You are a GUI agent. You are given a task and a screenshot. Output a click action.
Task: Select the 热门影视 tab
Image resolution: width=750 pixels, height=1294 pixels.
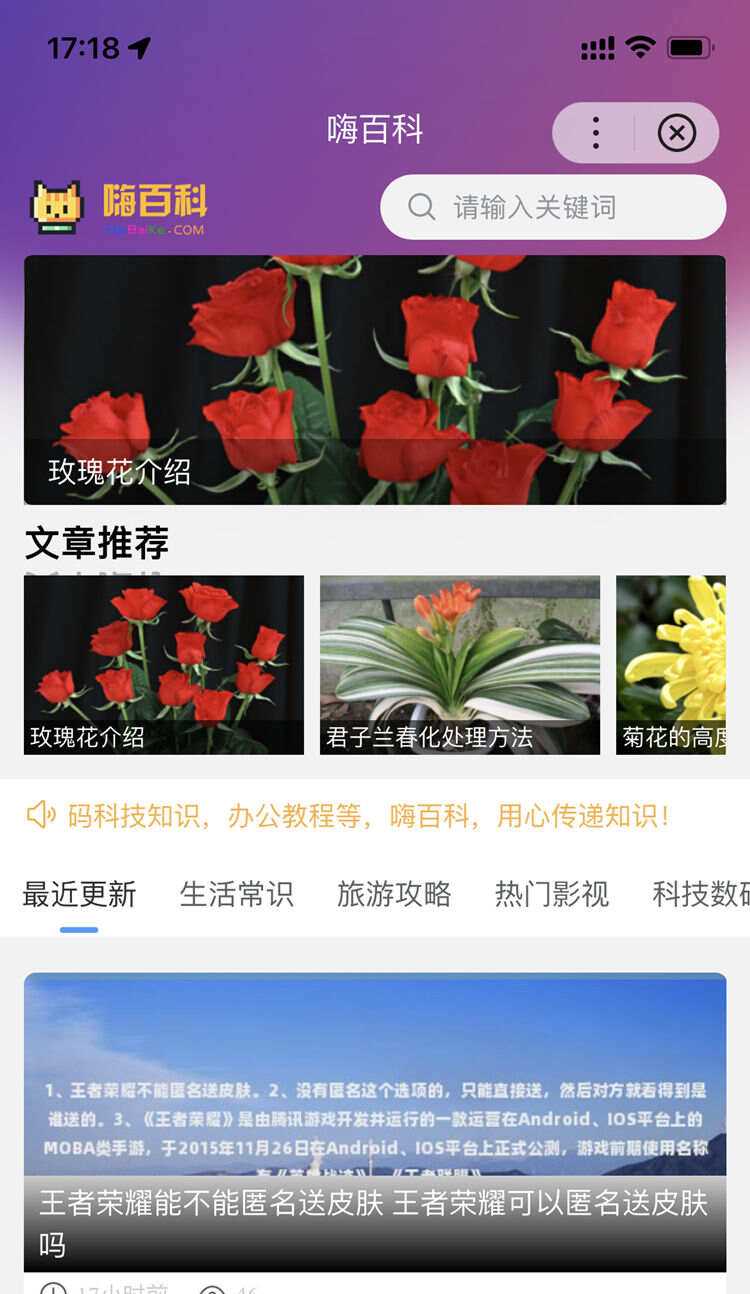(549, 895)
